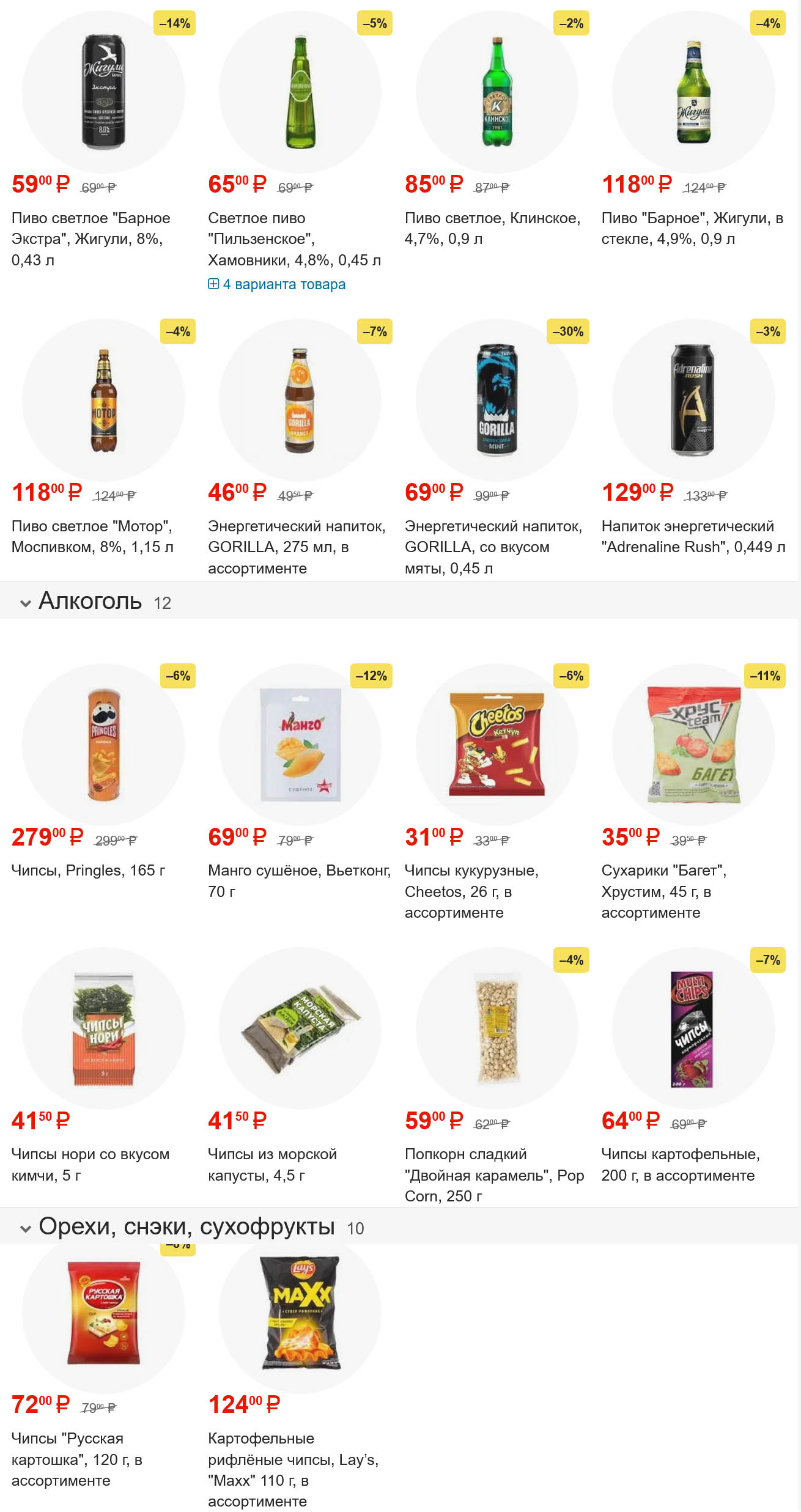Open Pringles 165 г chips card

[88, 870]
